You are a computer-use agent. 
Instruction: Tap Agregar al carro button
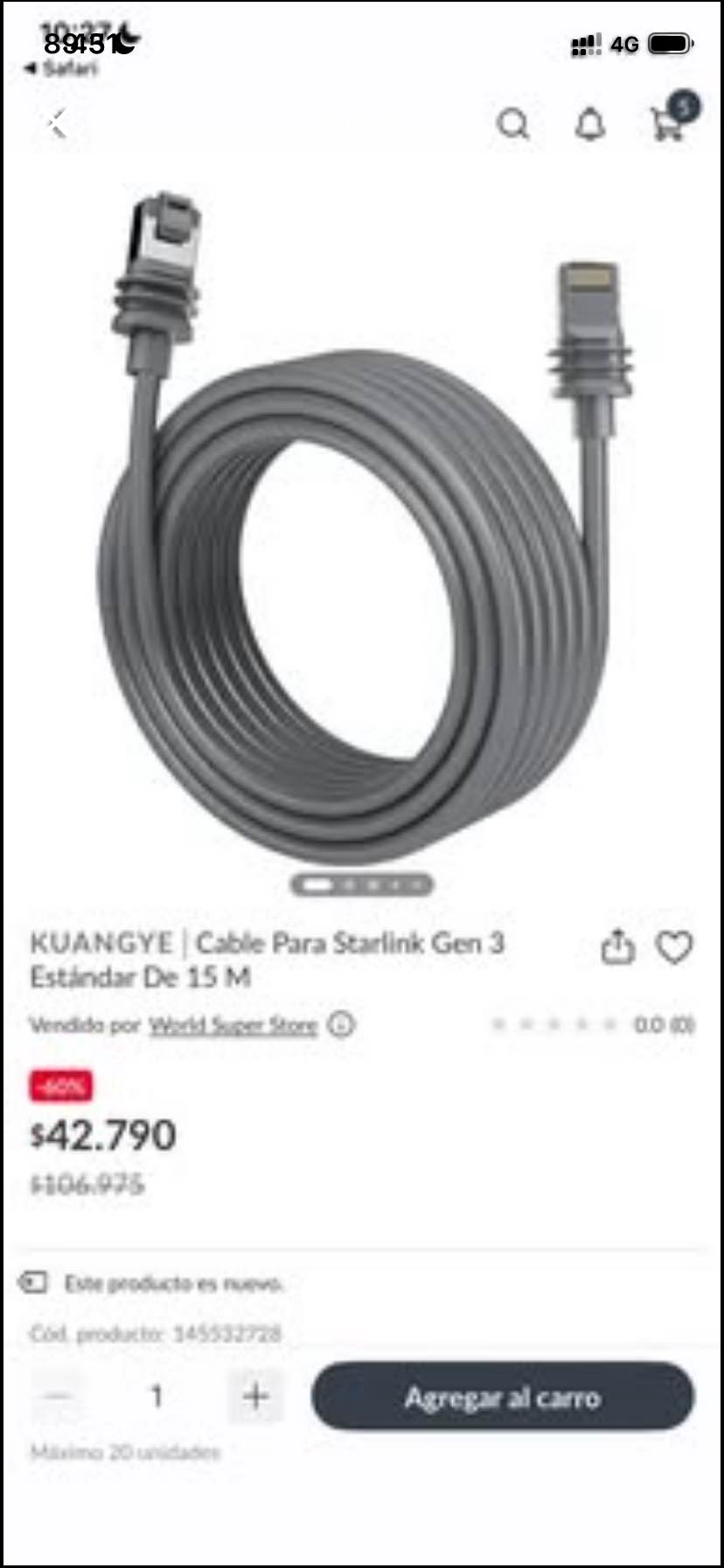(x=503, y=1396)
